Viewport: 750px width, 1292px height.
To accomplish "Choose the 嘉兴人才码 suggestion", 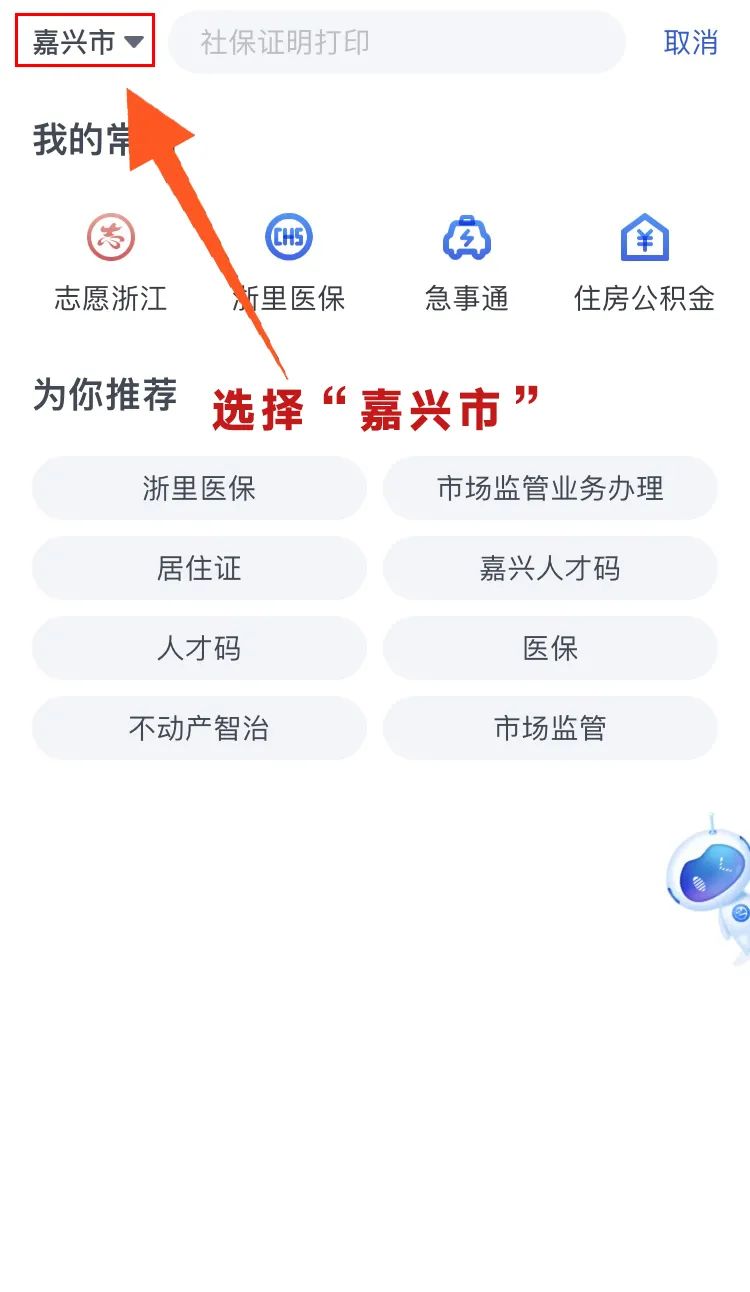I will pos(550,568).
